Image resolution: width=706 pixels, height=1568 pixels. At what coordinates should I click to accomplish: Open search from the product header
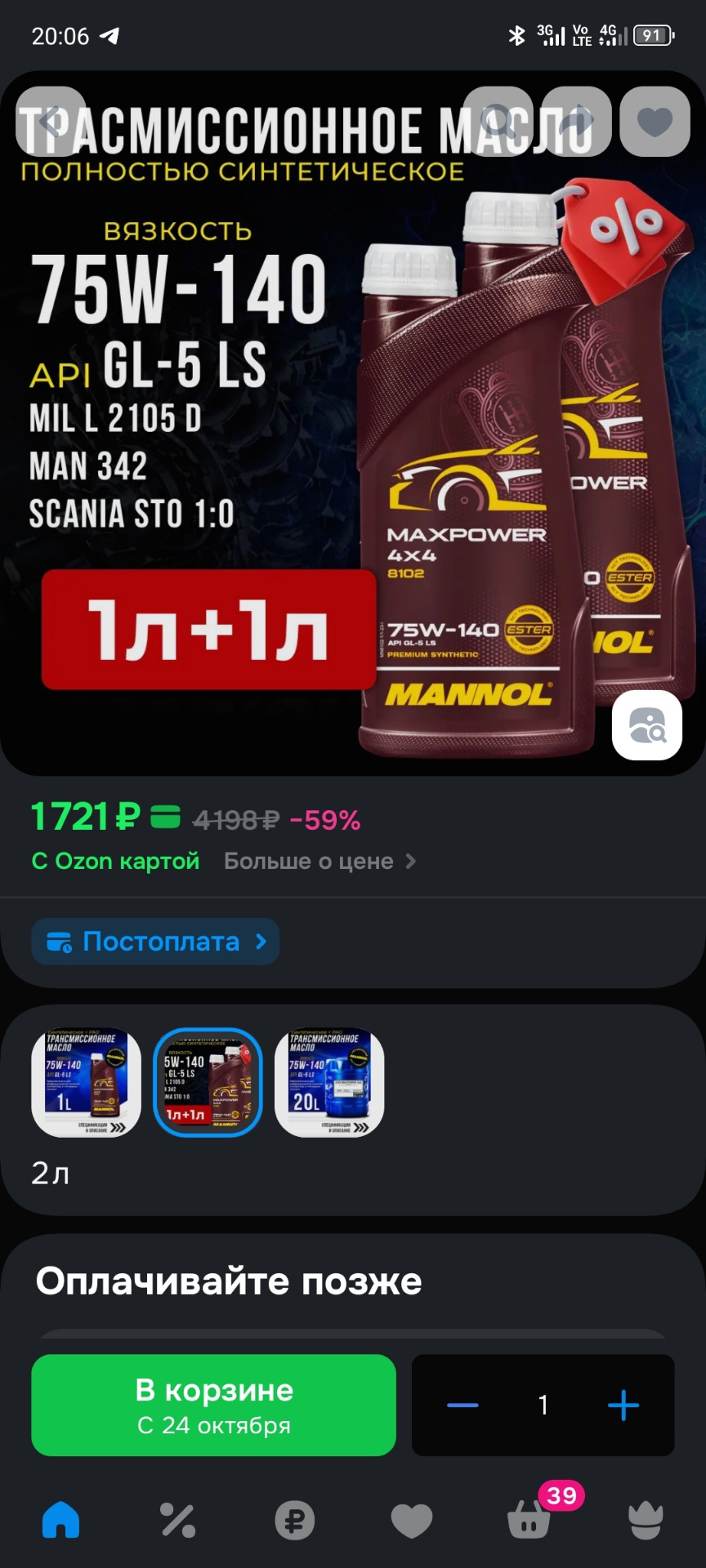tap(498, 122)
